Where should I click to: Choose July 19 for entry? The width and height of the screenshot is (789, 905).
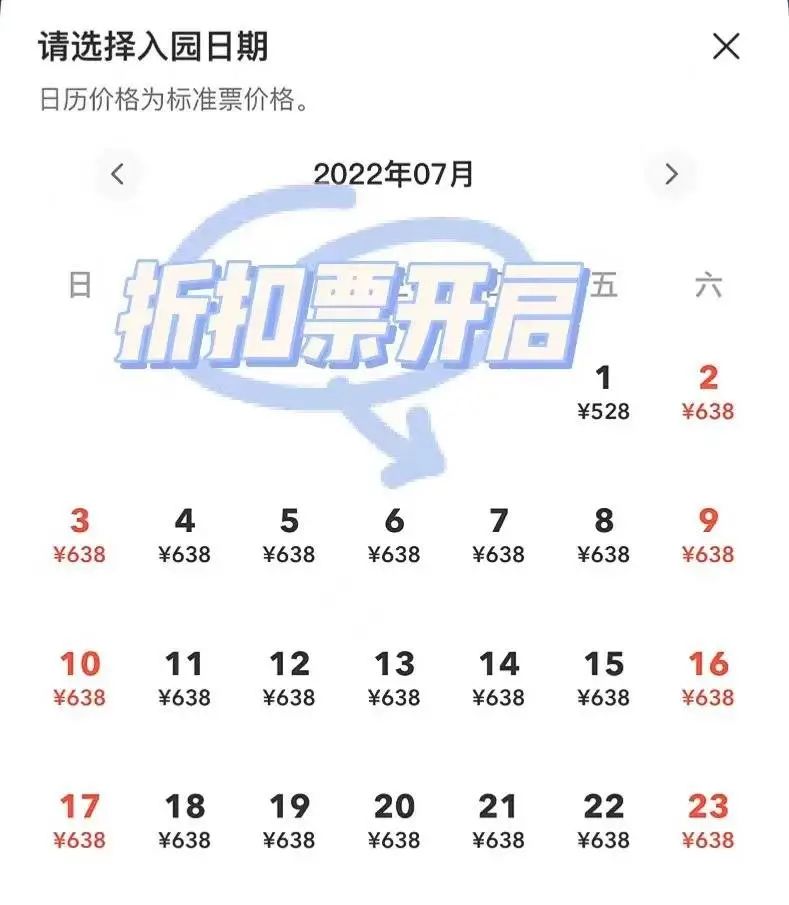point(289,820)
